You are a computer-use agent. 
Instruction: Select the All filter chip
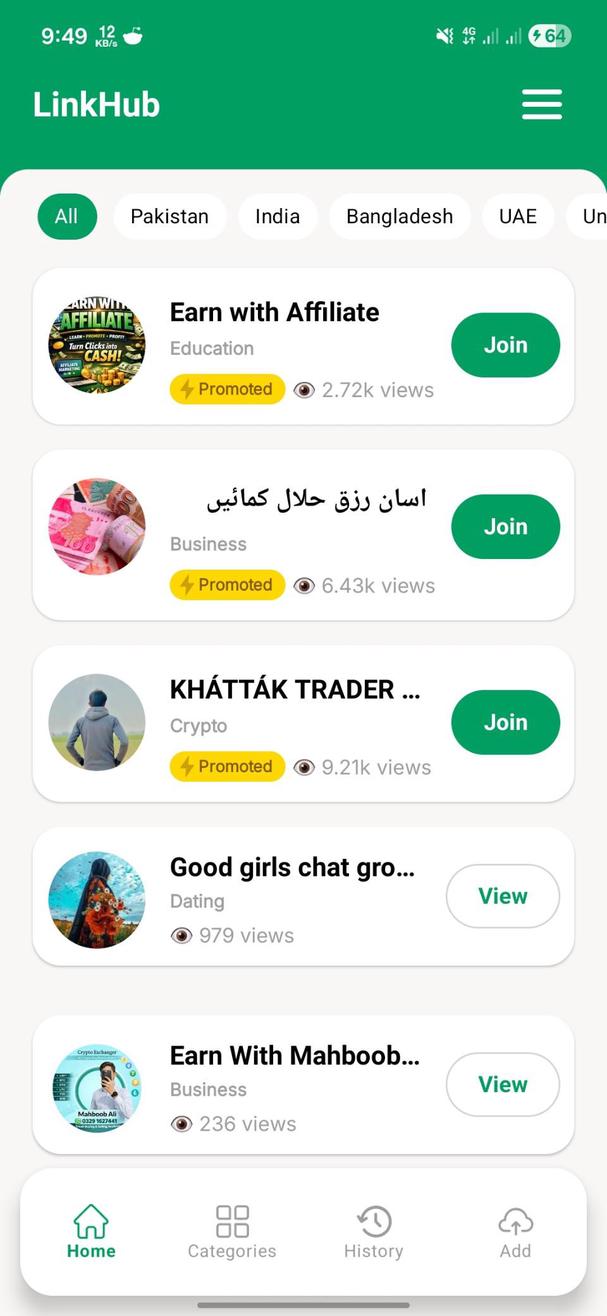(67, 216)
